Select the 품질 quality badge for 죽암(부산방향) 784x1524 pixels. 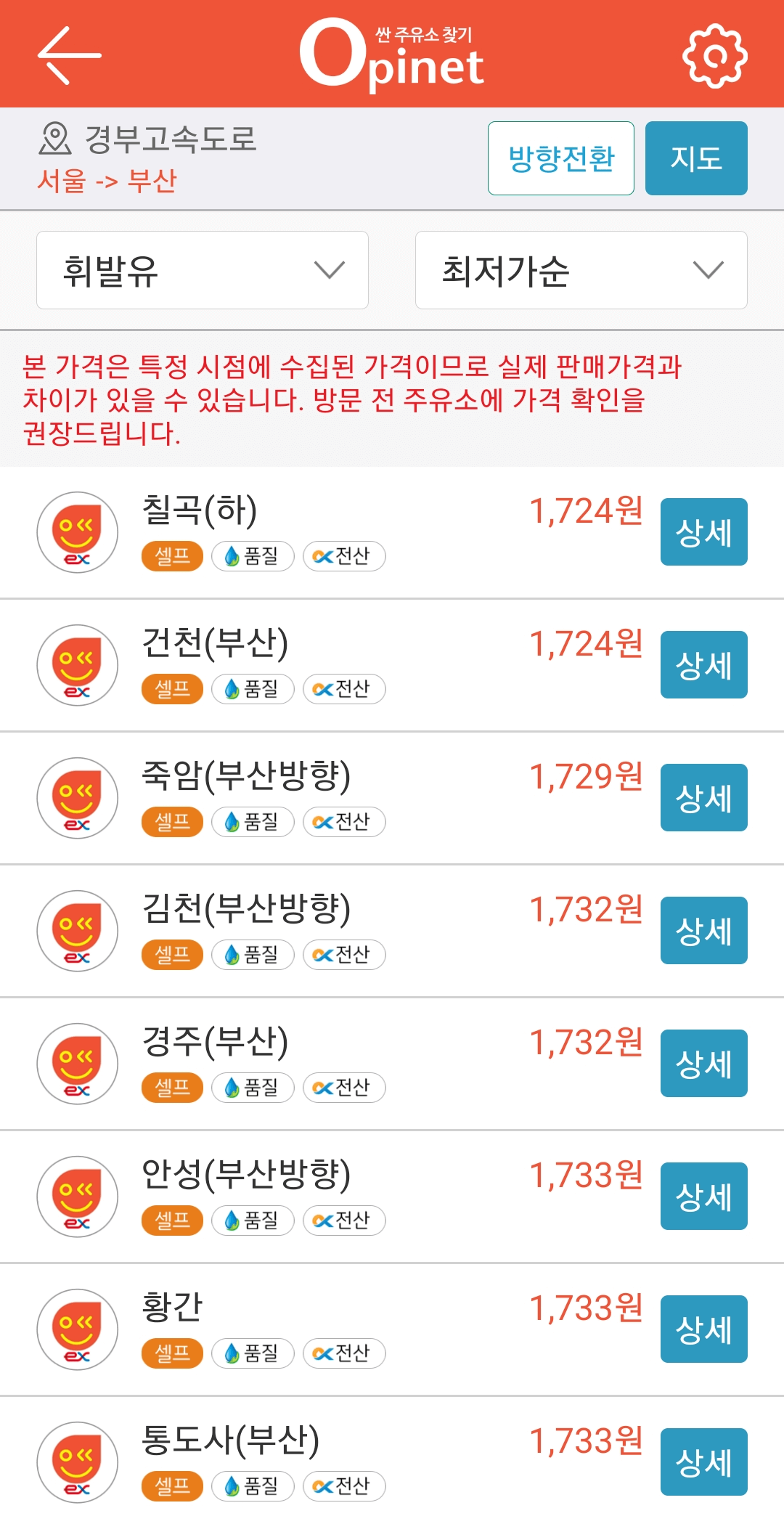(252, 821)
